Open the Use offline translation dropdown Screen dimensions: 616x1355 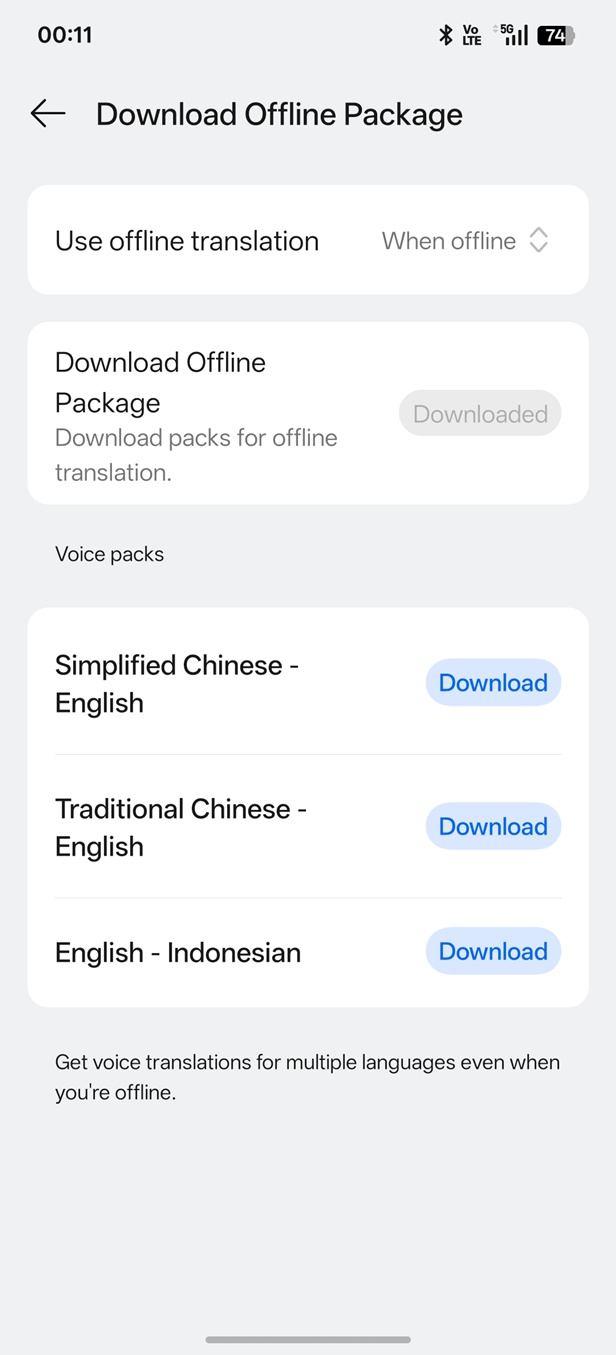pos(465,241)
